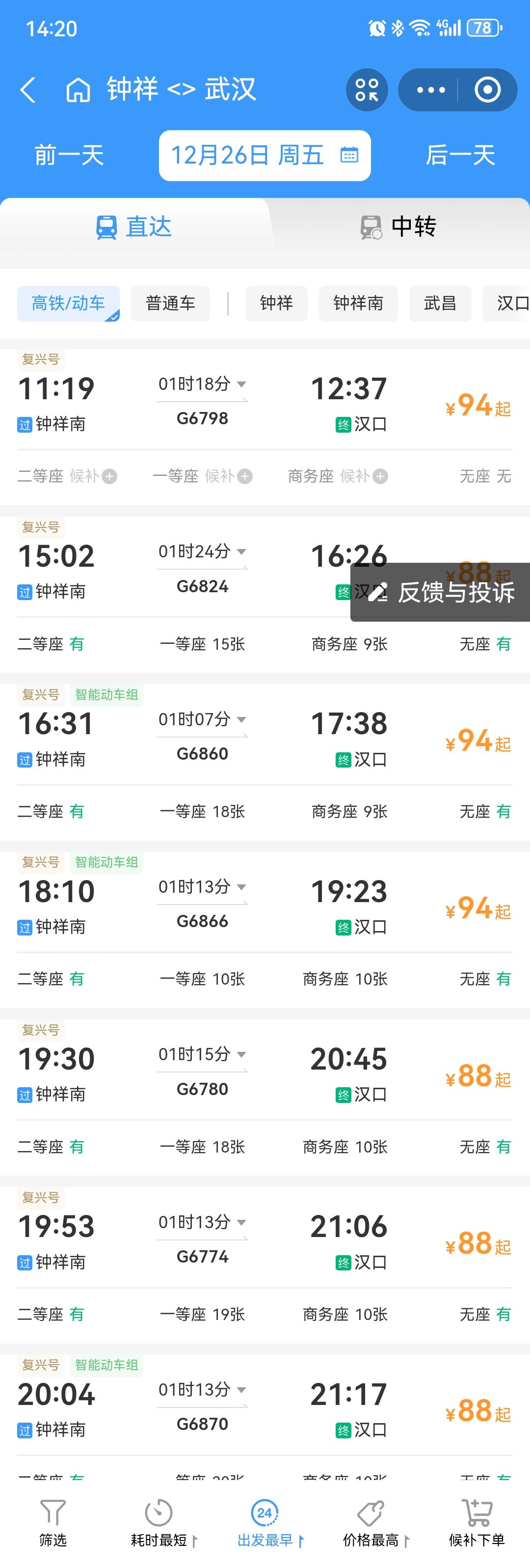Return to the mini program home
530x1568 pixels.
(x=78, y=90)
